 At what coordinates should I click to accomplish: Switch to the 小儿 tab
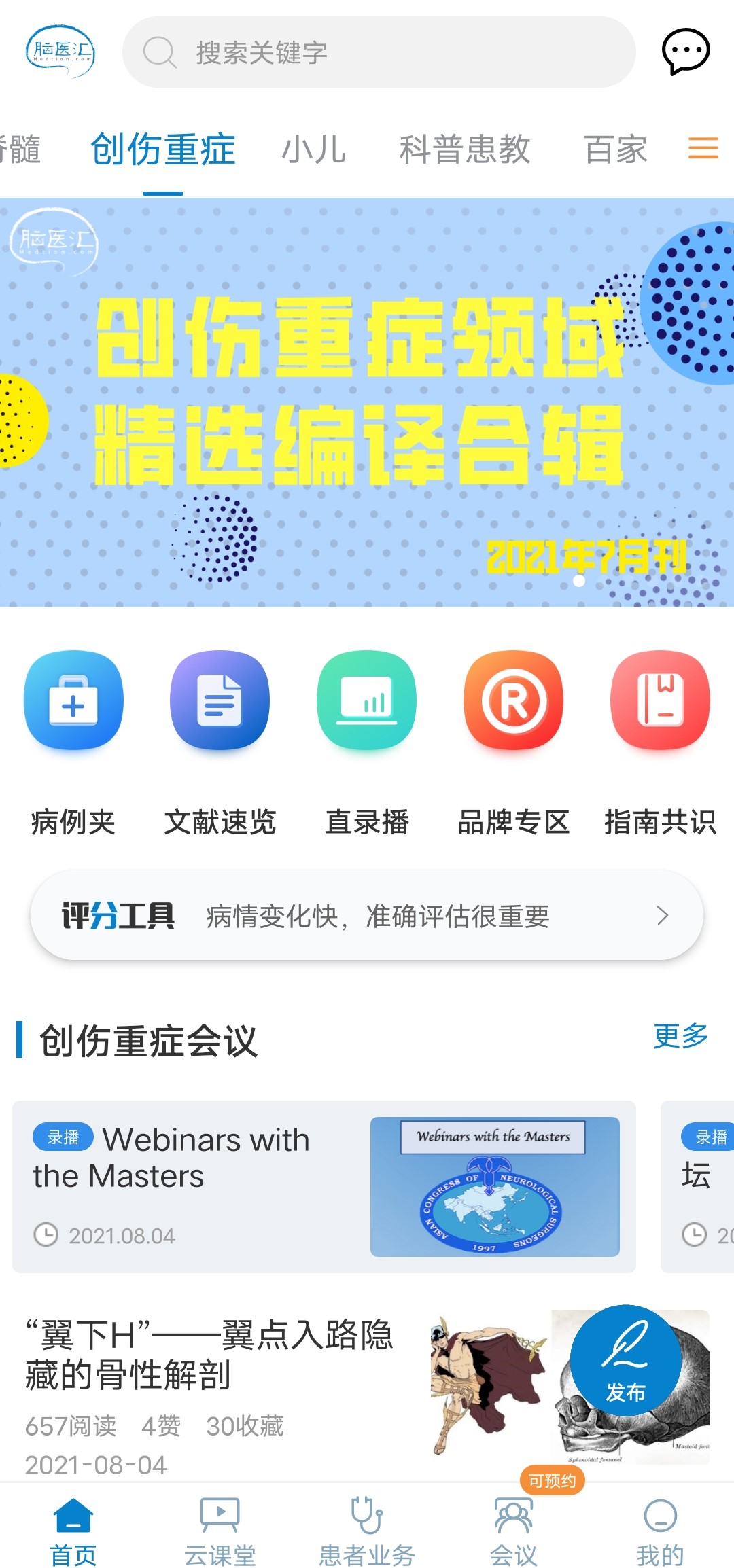(x=313, y=149)
